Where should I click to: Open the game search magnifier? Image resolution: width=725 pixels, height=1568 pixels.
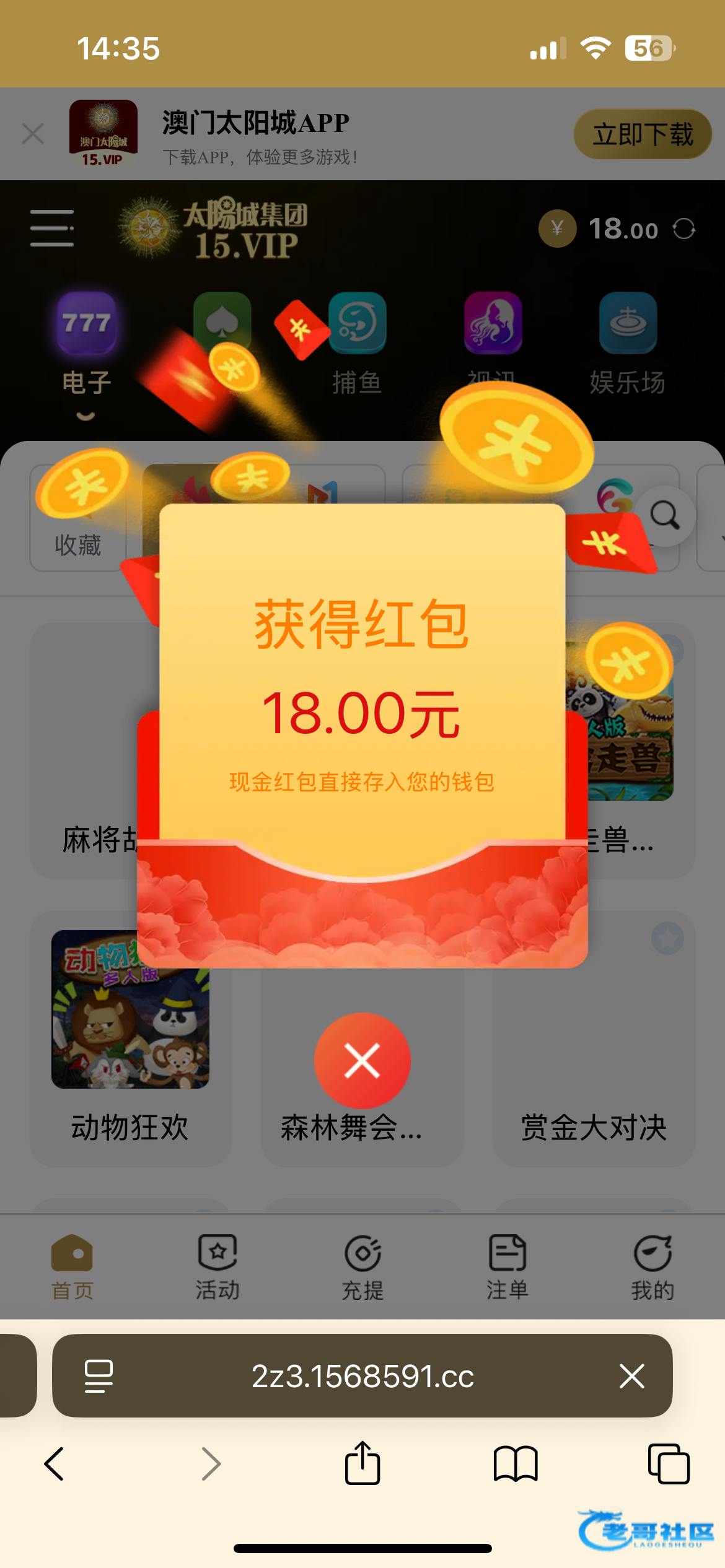click(x=665, y=516)
